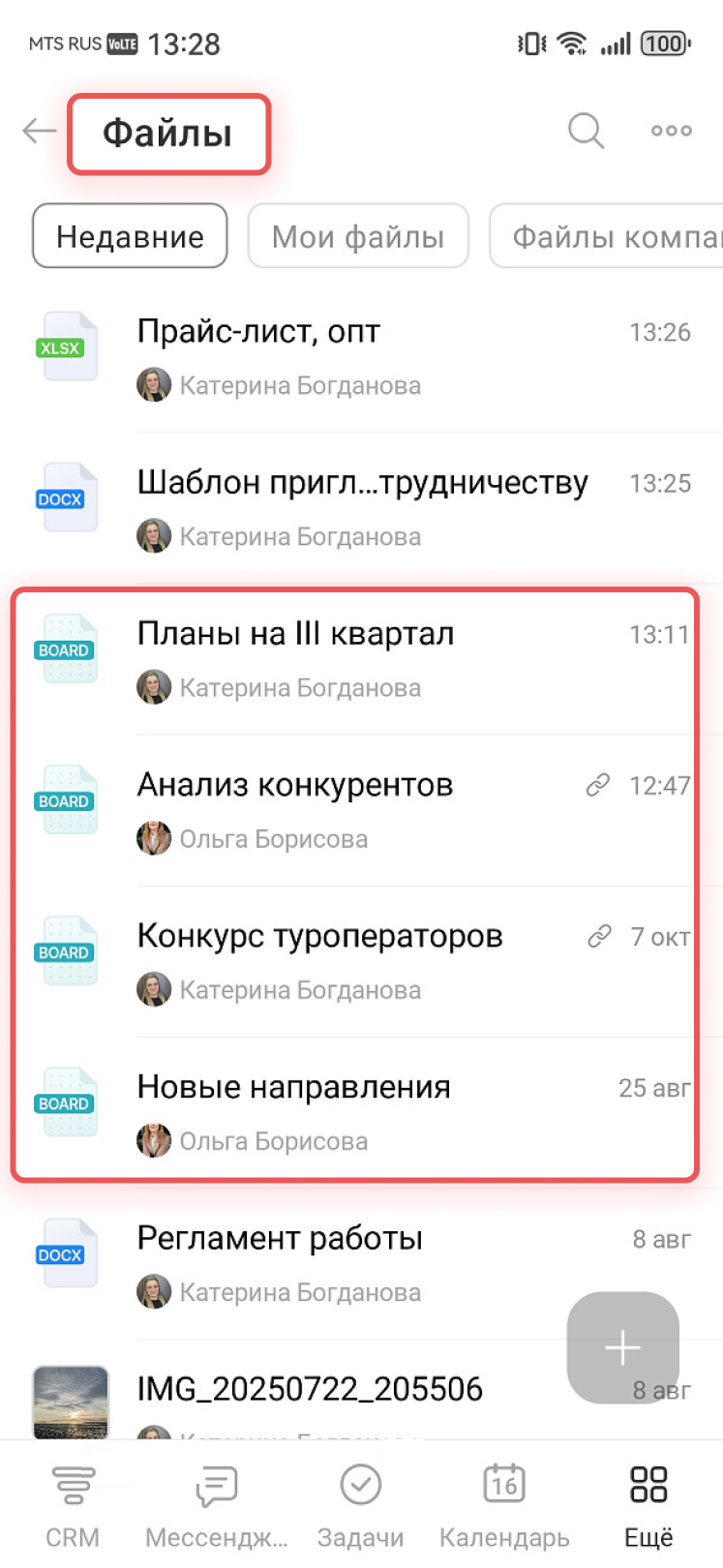Select the Ещё tab
The width and height of the screenshot is (723, 1568).
(x=648, y=1505)
